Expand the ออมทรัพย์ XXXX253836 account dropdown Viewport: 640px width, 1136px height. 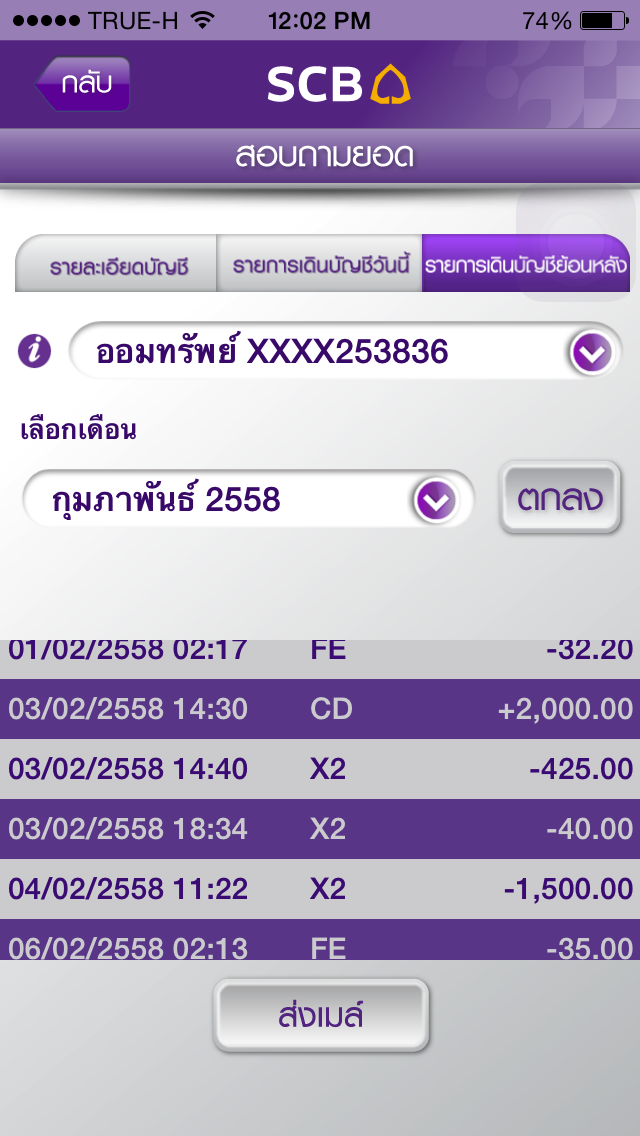[x=346, y=351]
